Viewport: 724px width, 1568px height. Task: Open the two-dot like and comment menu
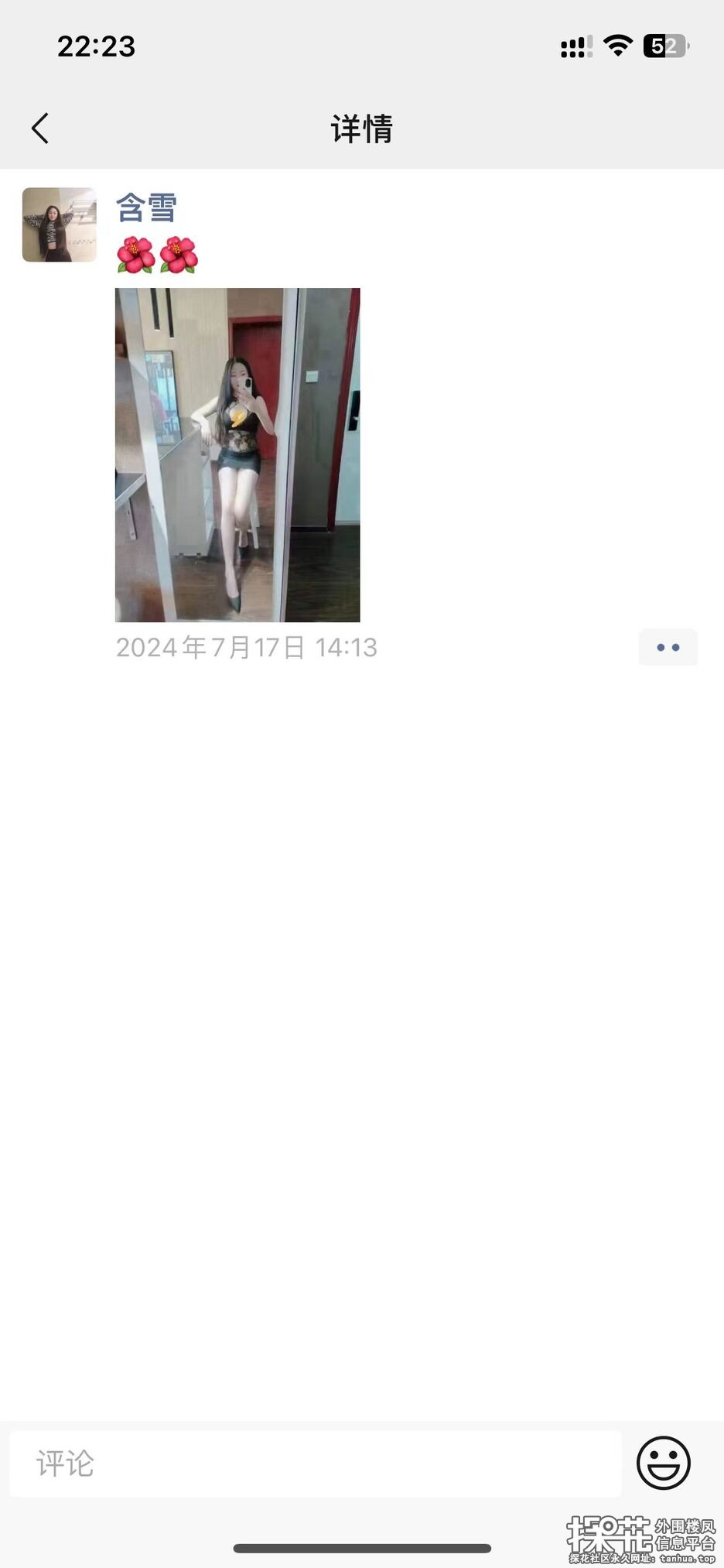(x=668, y=647)
